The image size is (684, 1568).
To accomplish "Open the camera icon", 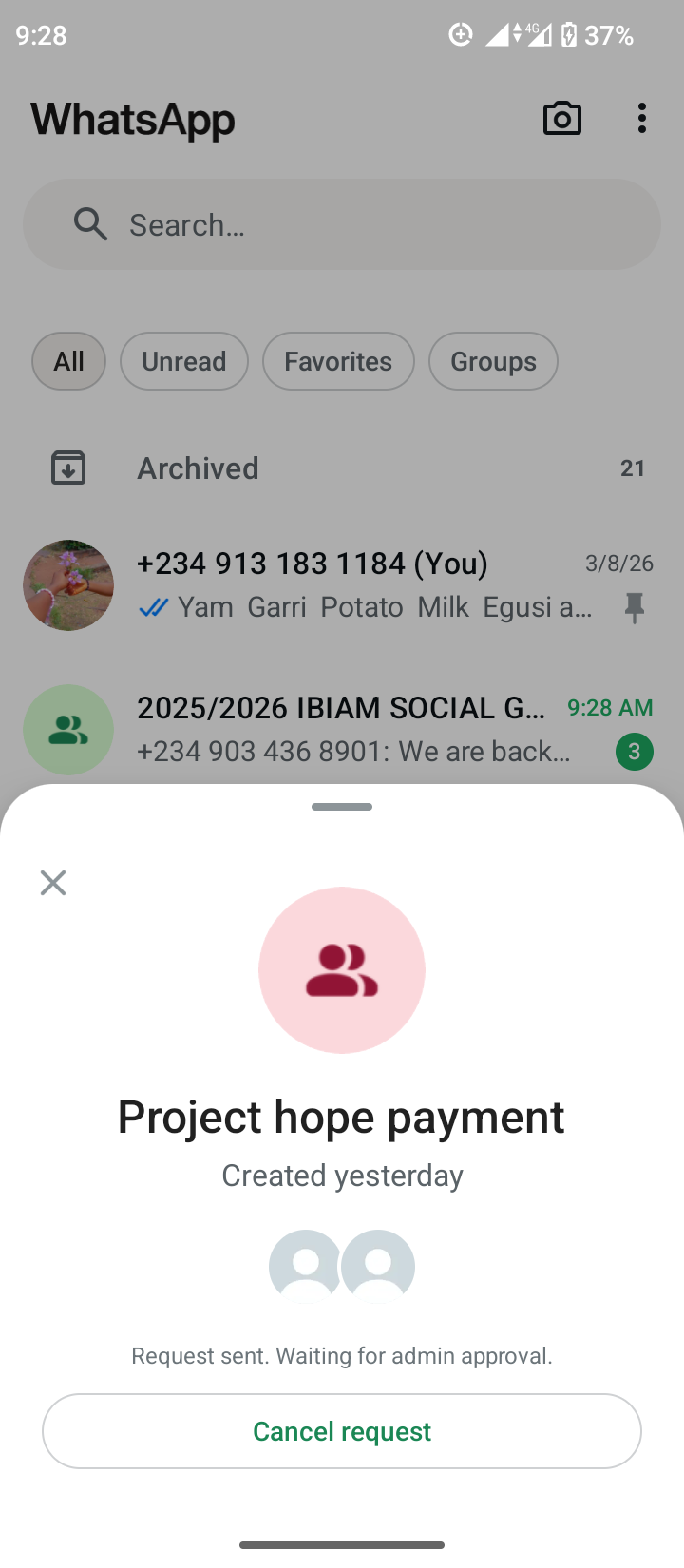I will [561, 119].
